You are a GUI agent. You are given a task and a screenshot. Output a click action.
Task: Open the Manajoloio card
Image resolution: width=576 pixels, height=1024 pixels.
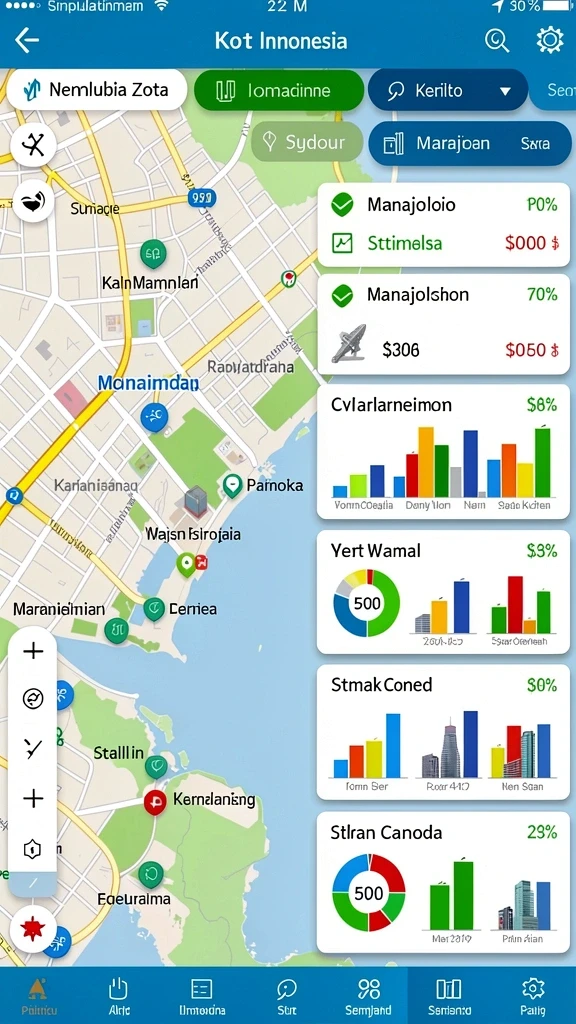click(443, 225)
